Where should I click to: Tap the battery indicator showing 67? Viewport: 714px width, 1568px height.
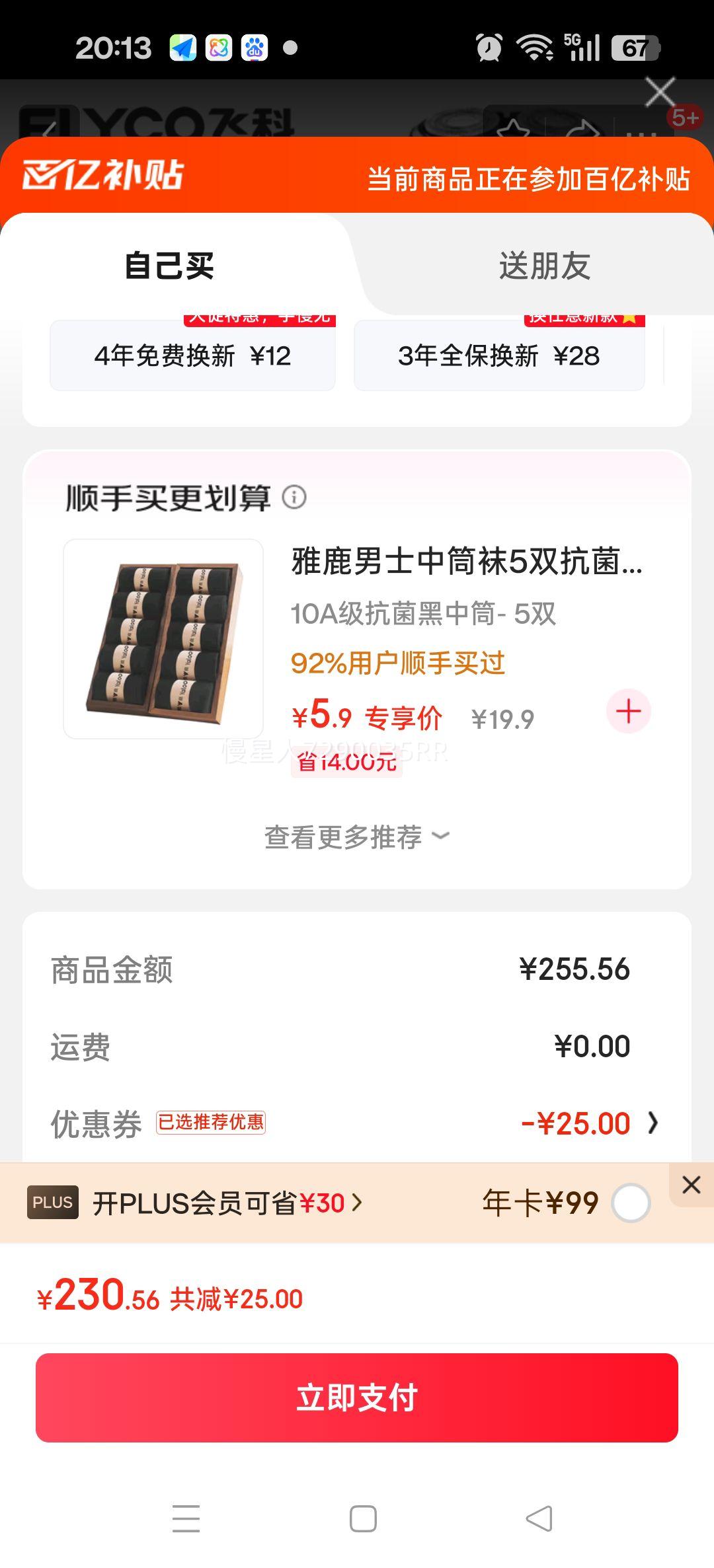pyautogui.click(x=635, y=47)
